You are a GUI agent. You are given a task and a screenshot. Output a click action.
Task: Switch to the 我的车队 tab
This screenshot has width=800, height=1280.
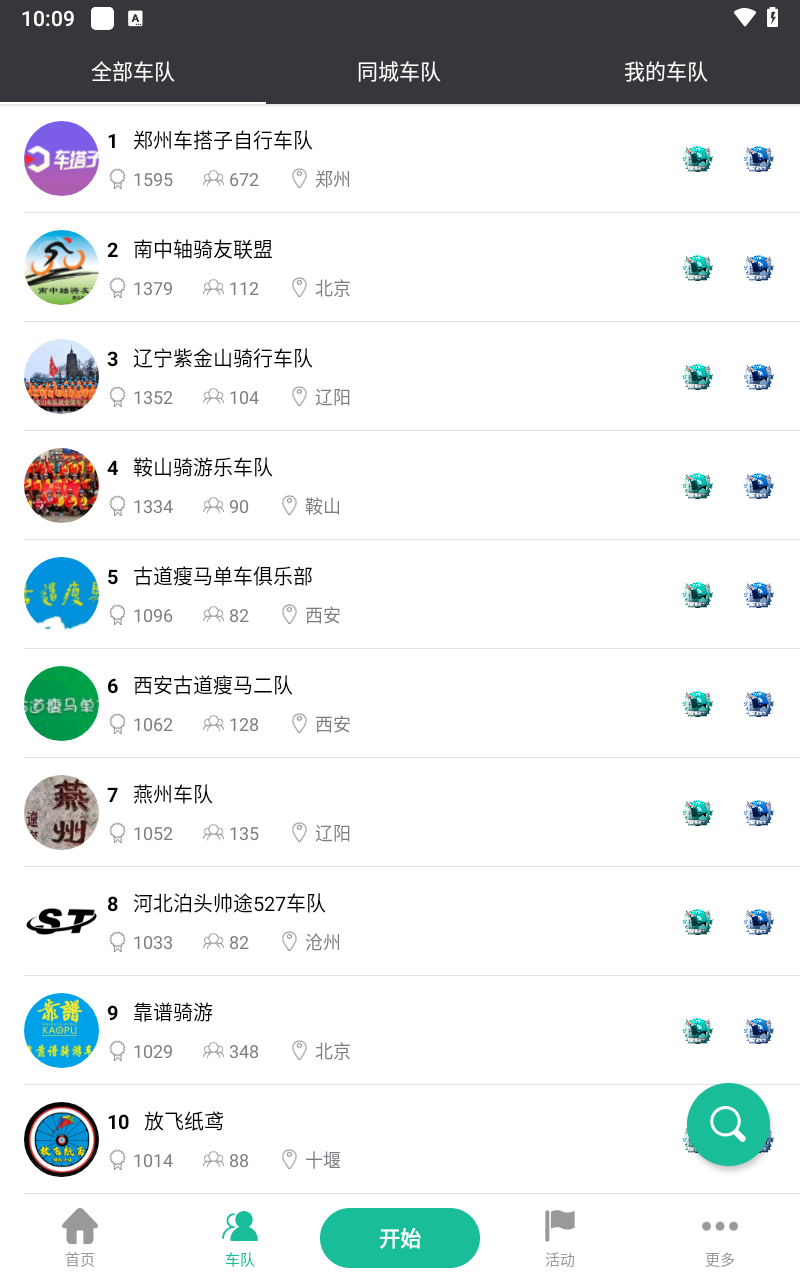tap(665, 72)
